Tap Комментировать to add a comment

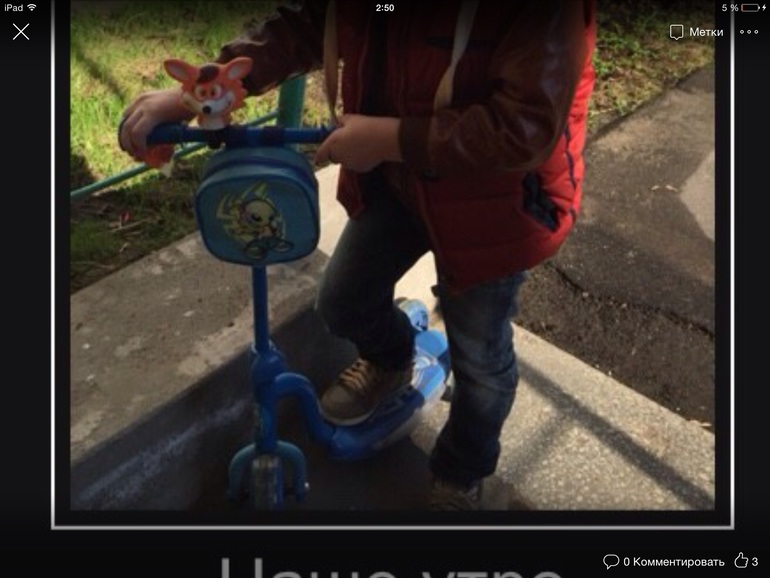tap(663, 561)
